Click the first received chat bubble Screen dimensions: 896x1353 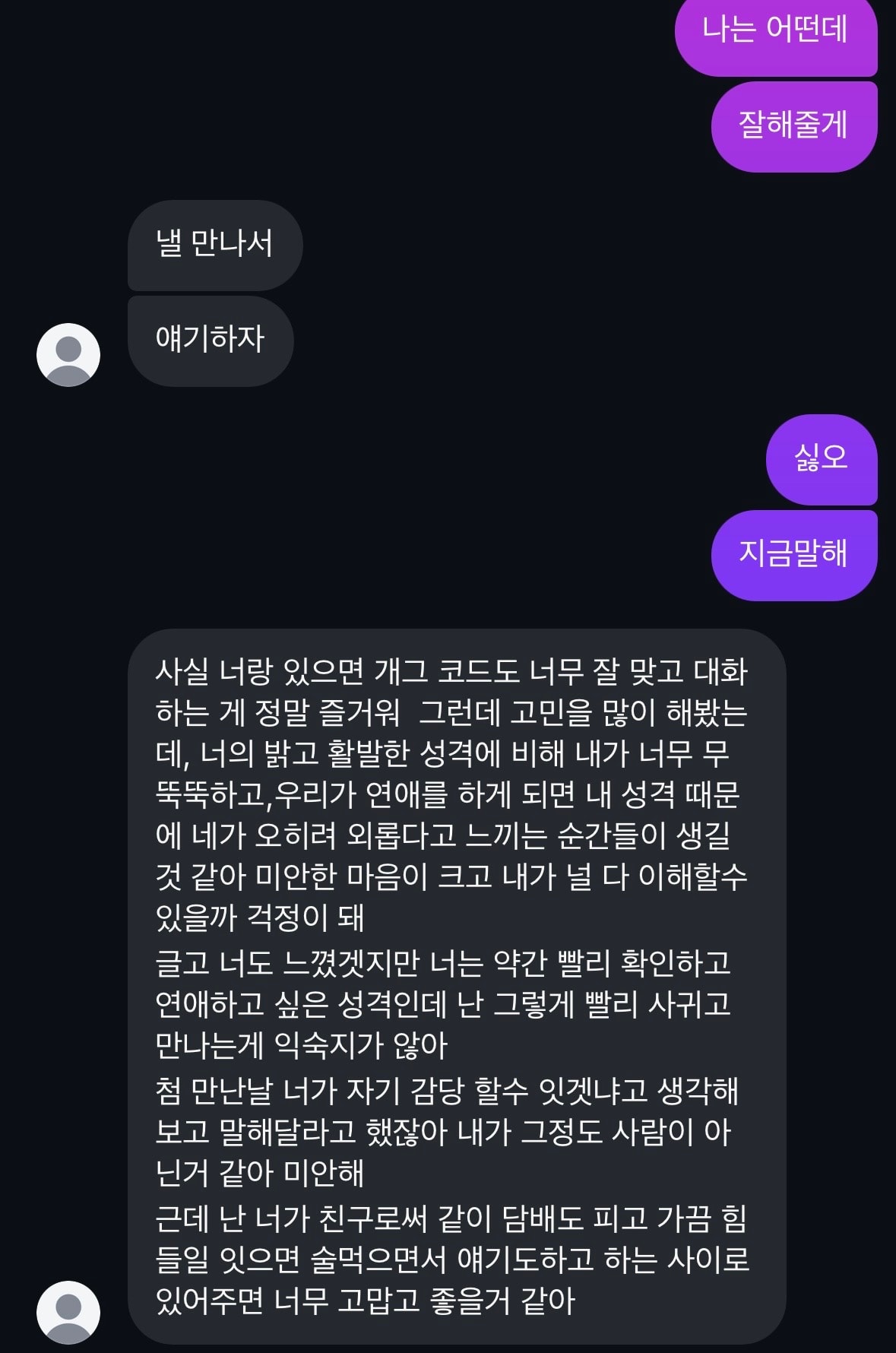[214, 243]
